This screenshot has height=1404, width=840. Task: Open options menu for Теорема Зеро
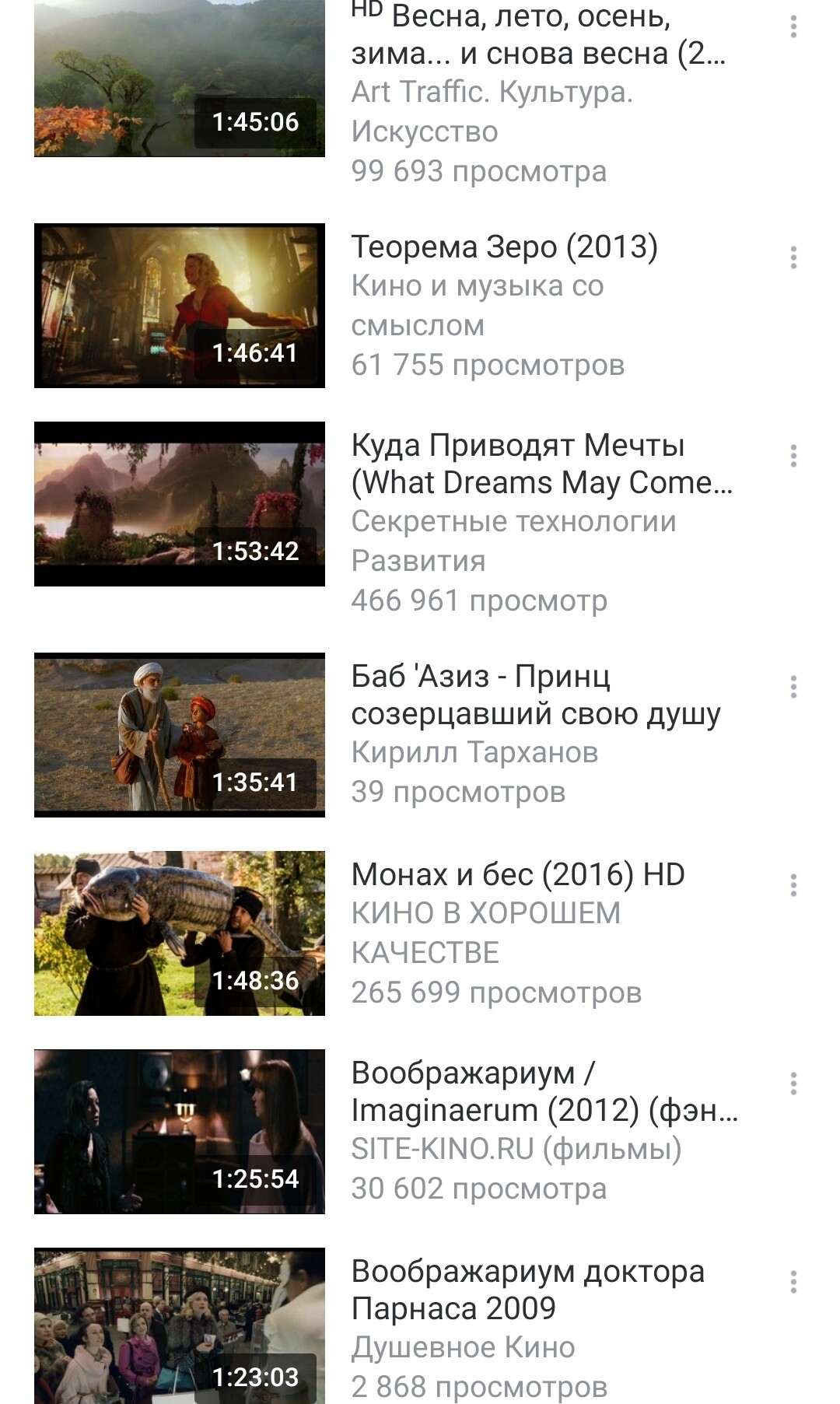coord(793,257)
